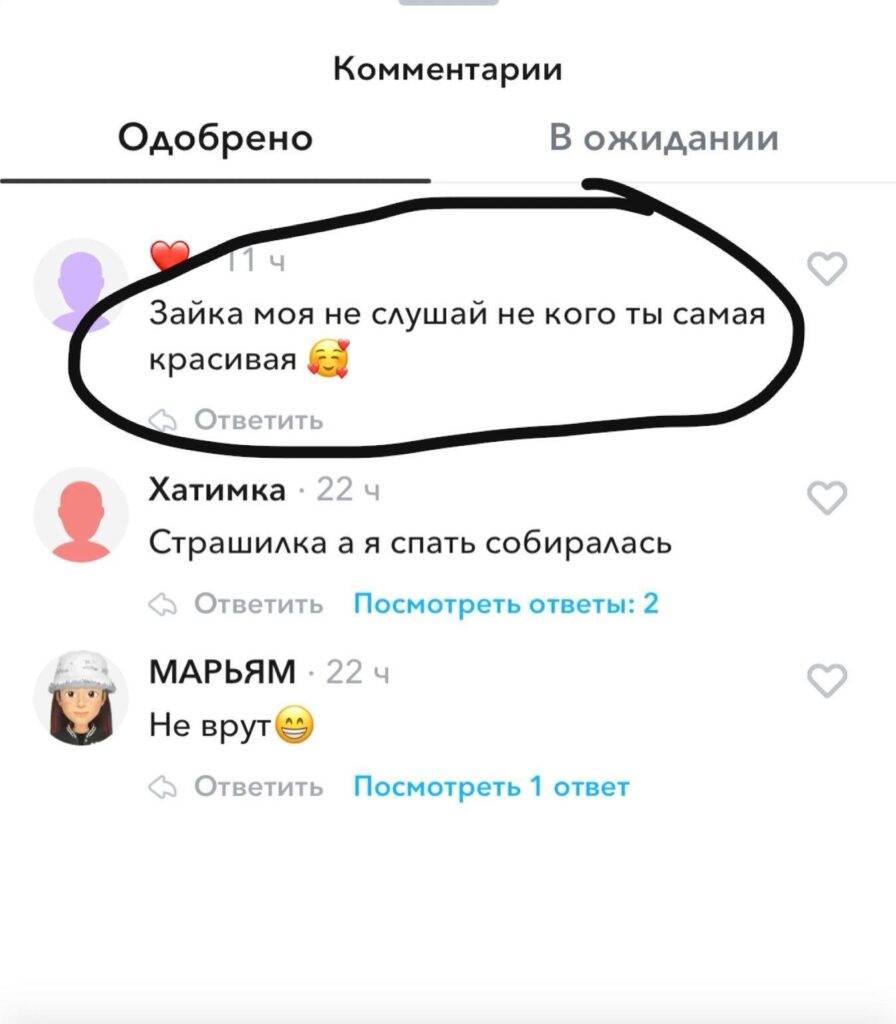Viewport: 896px width, 1024px height.
Task: View 2 replies under Хатимка's comment
Action: pos(506,604)
